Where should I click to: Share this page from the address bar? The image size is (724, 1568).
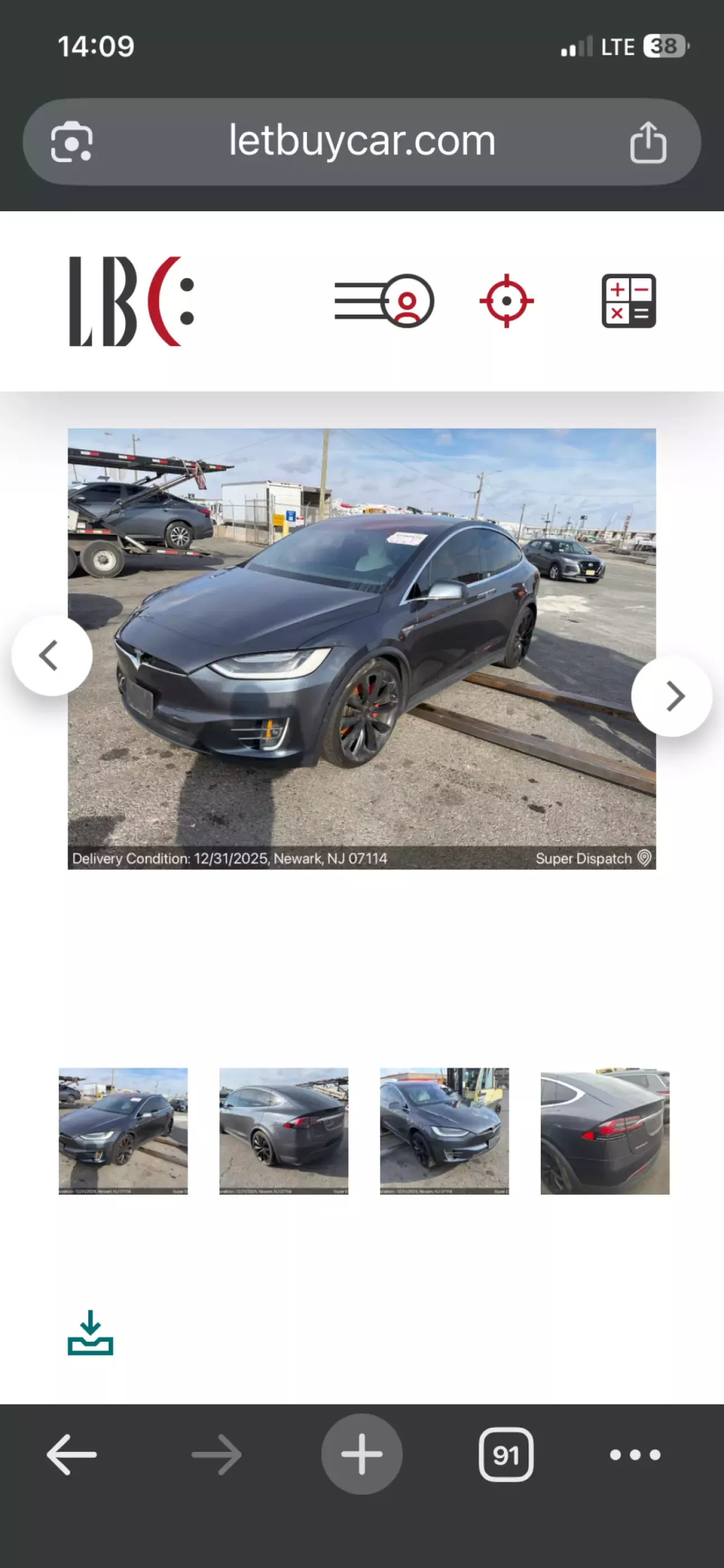[648, 142]
